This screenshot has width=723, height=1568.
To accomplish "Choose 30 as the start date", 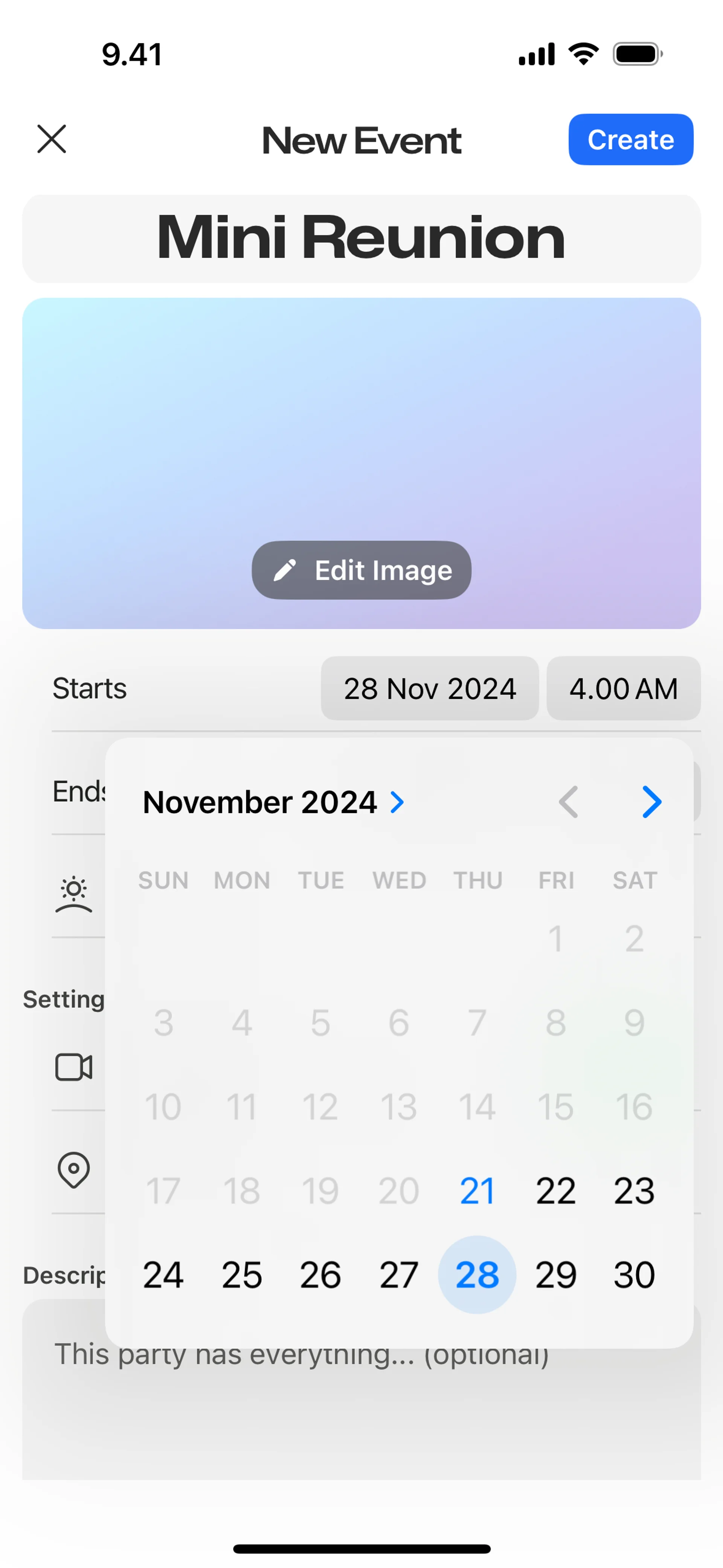I will [x=634, y=1275].
